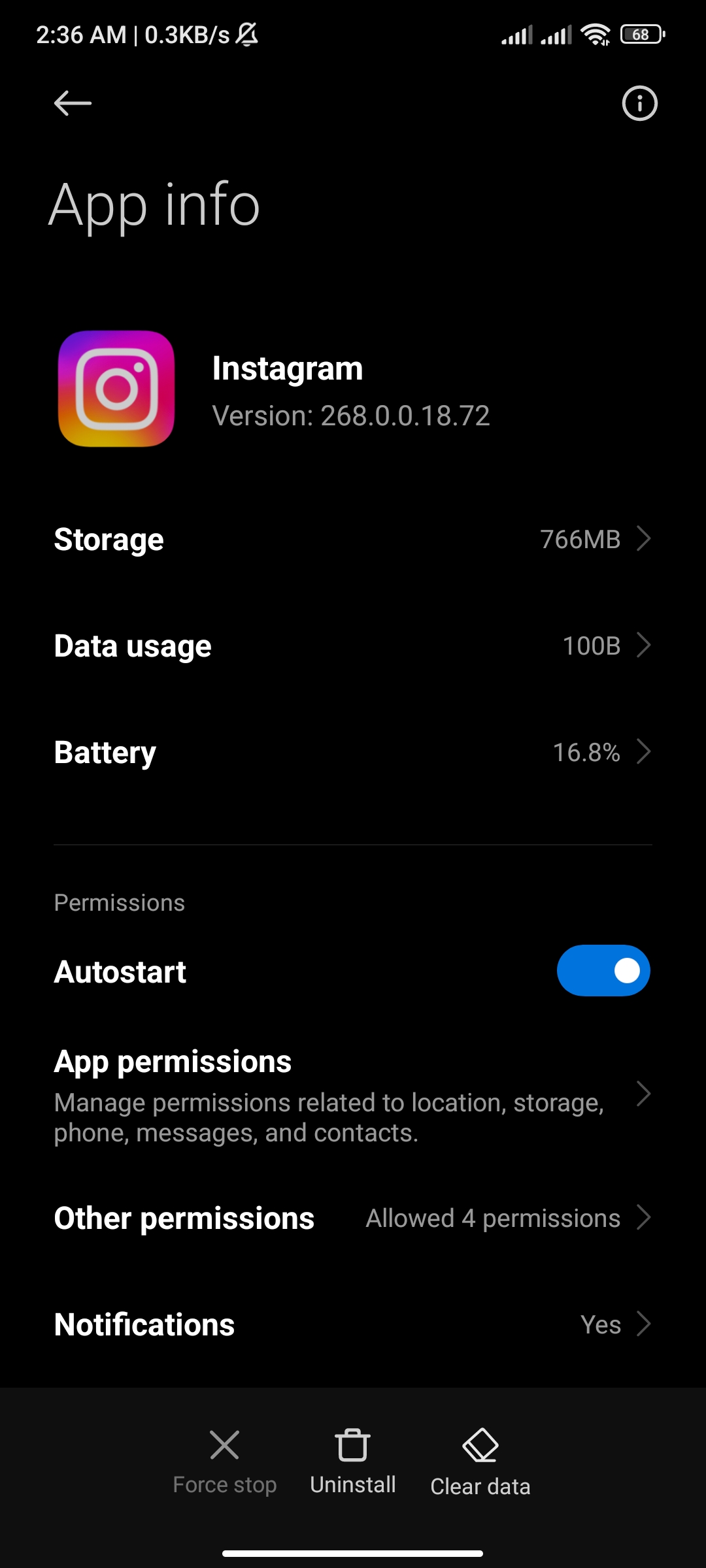The height and width of the screenshot is (1568, 706).
Task: Go back using the top arrow
Action: pos(73,103)
